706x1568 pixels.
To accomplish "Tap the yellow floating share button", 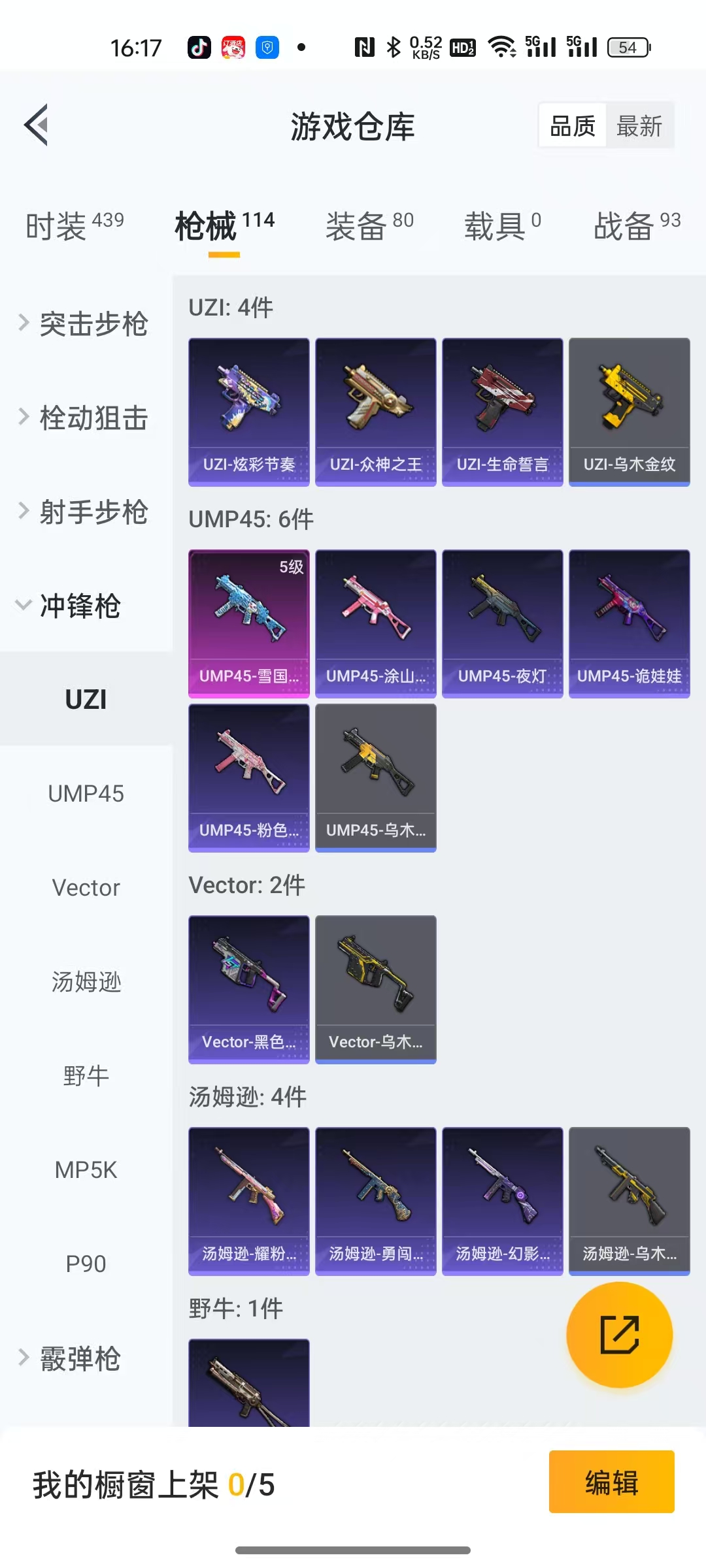I will [619, 1335].
